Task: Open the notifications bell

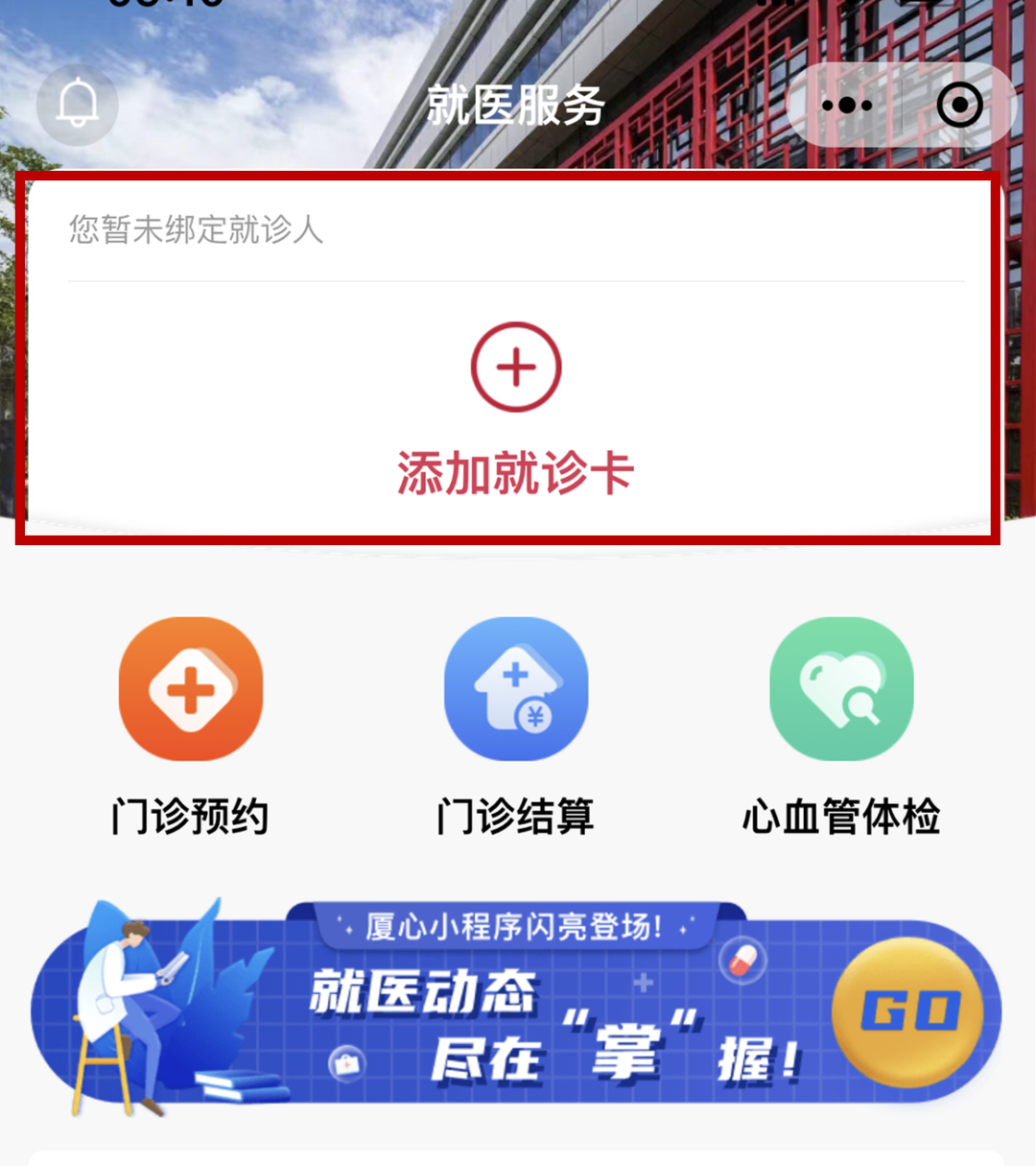Action: [78, 105]
